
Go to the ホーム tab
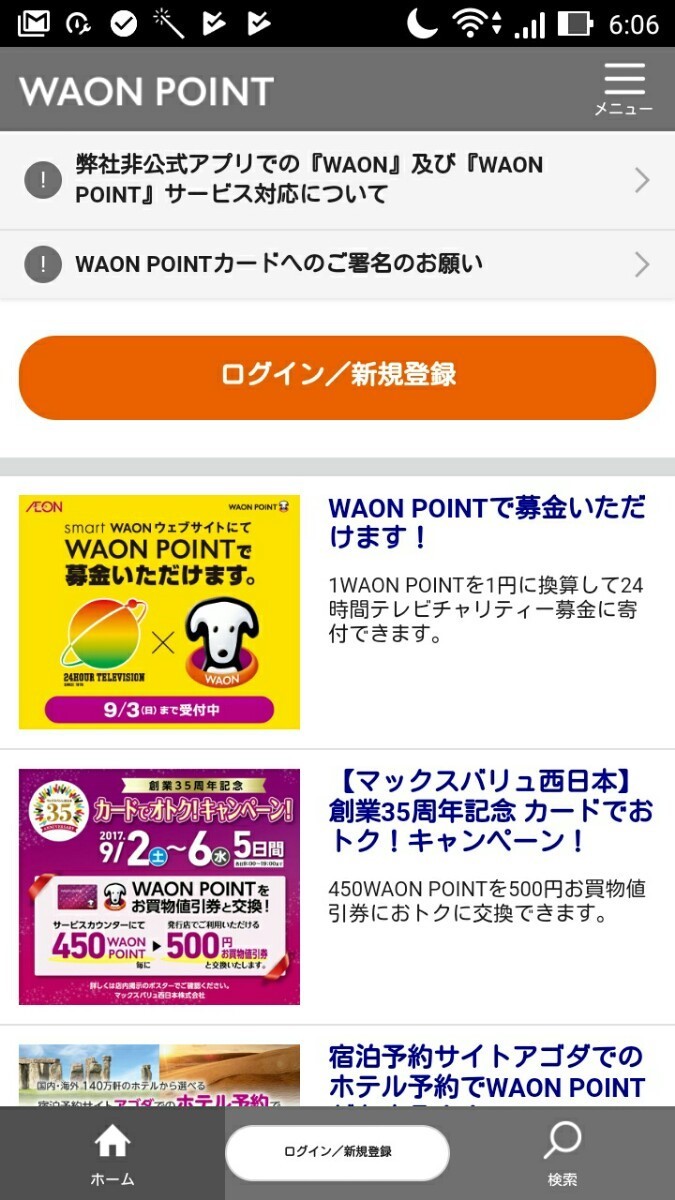(x=112, y=1153)
